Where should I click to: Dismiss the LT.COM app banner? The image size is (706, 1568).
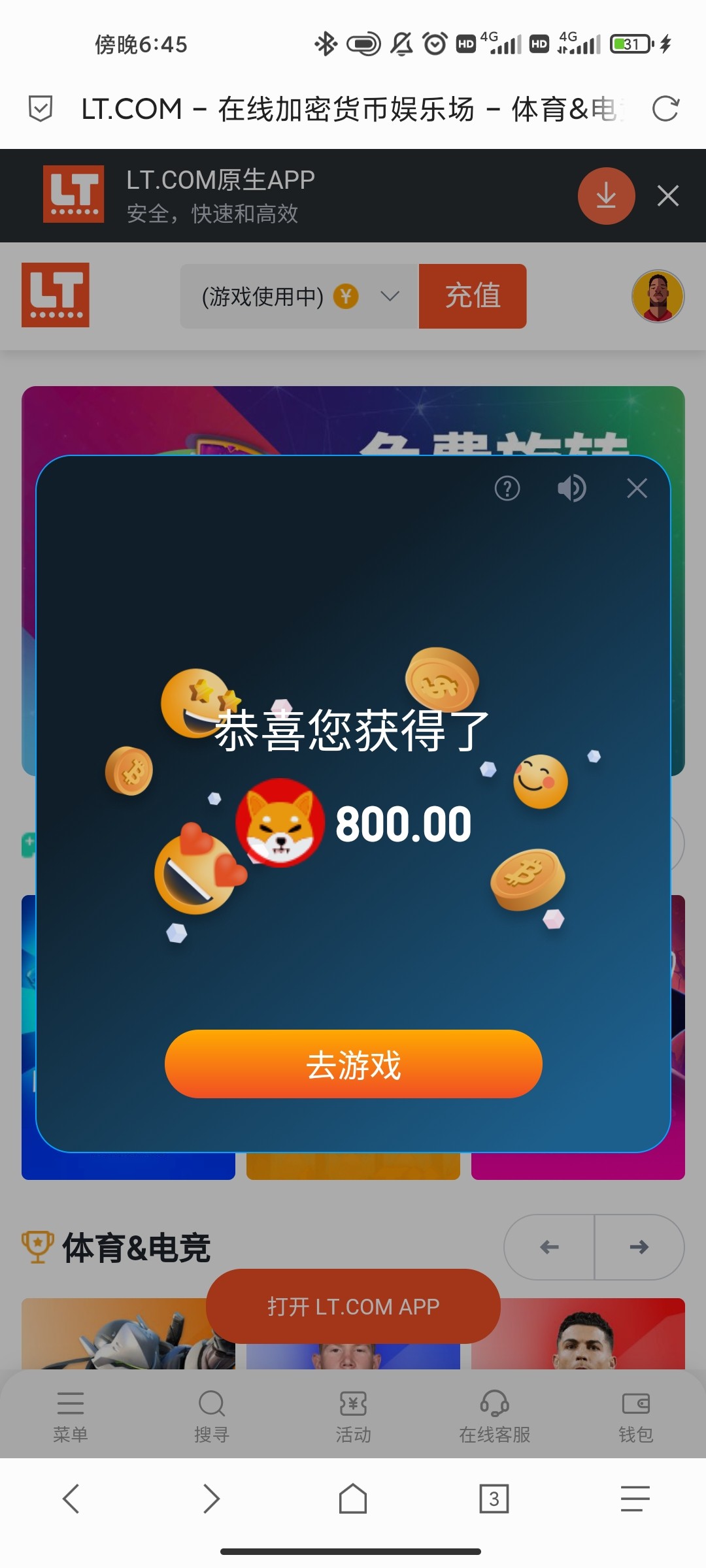tap(667, 196)
